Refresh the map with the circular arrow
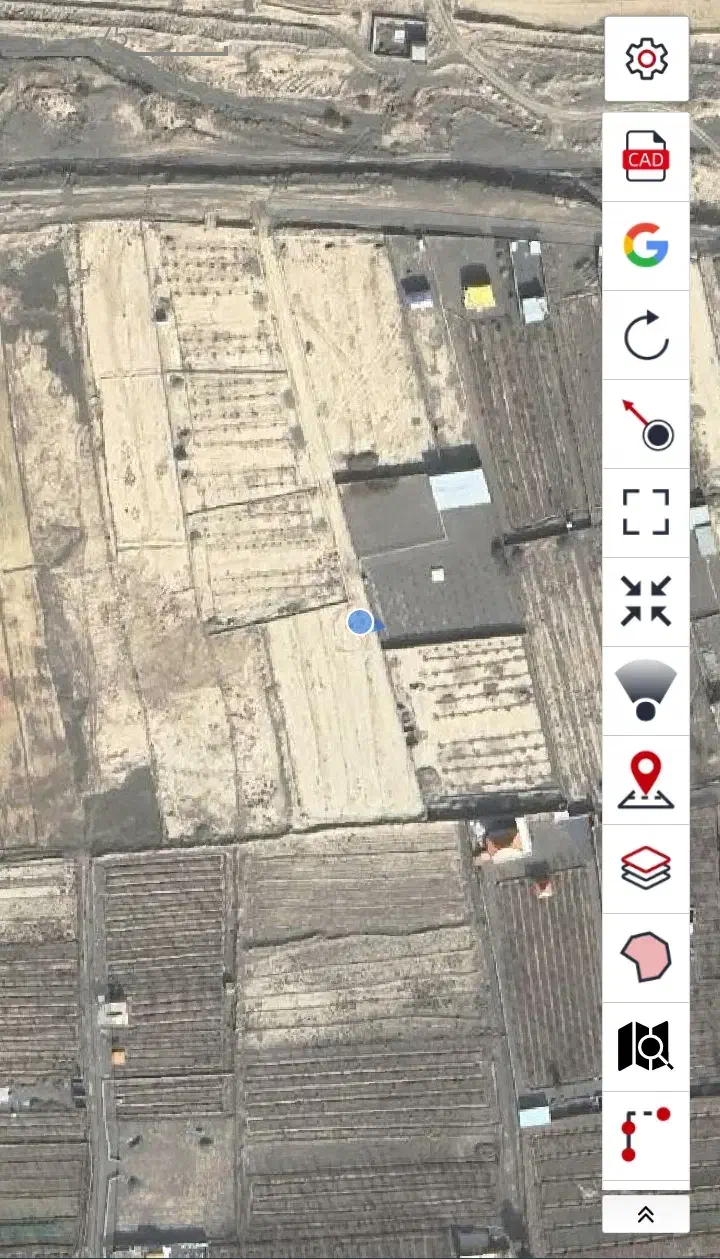The width and height of the screenshot is (720, 1259). [x=646, y=335]
